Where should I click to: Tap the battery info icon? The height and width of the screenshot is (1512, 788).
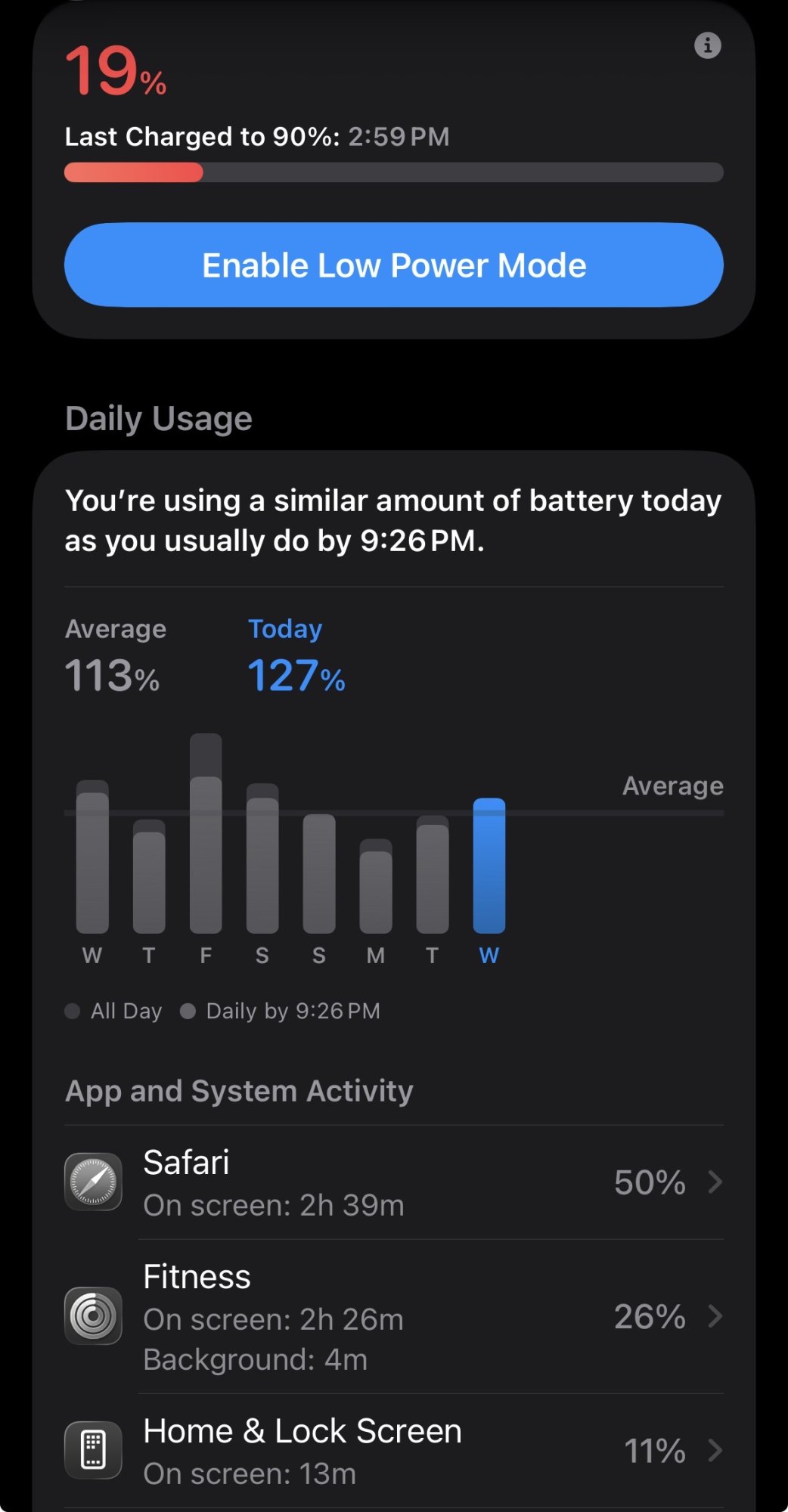[x=707, y=45]
